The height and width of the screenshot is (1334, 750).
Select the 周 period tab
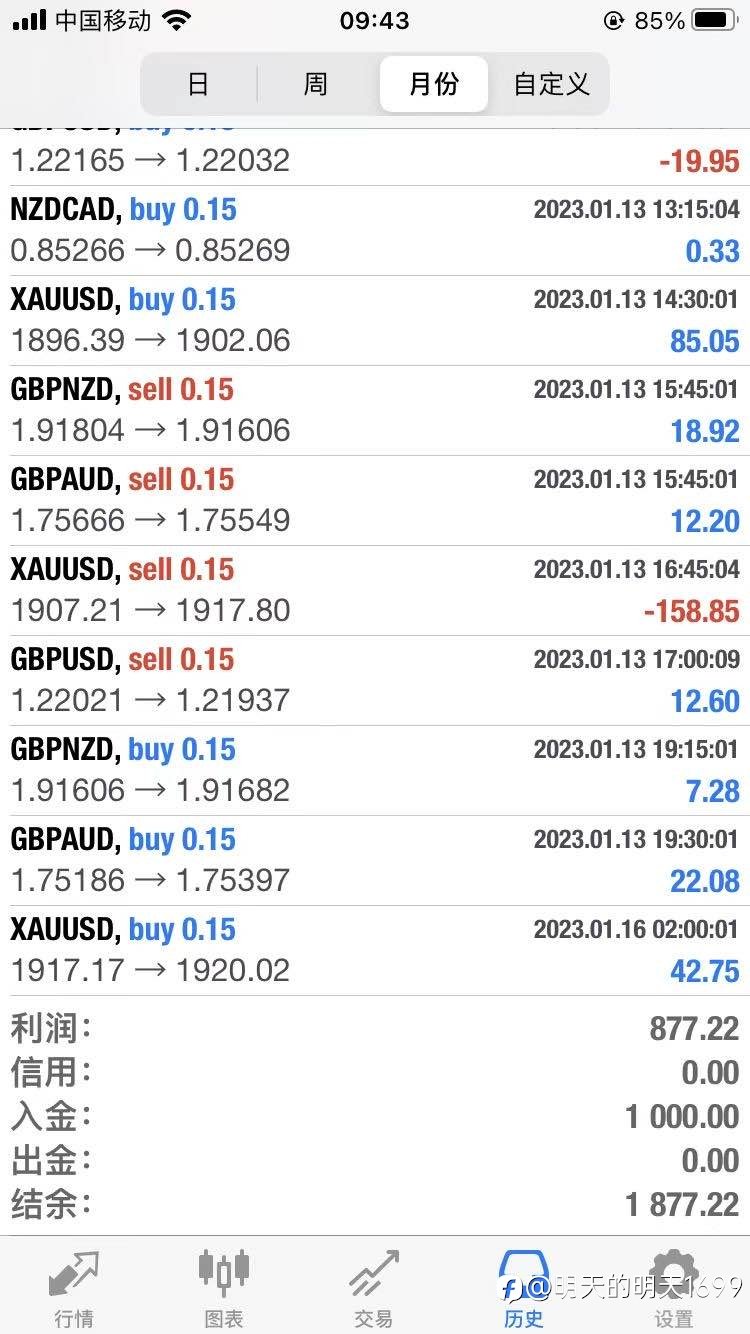(x=315, y=84)
